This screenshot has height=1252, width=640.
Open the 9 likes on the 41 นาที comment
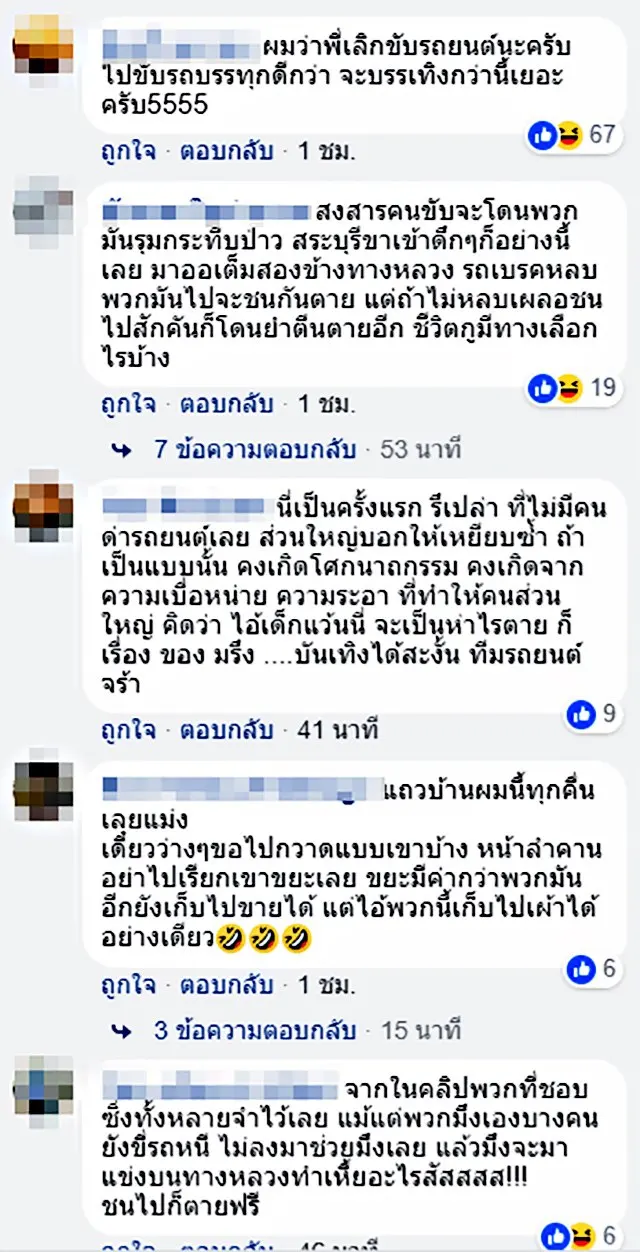pyautogui.click(x=594, y=713)
